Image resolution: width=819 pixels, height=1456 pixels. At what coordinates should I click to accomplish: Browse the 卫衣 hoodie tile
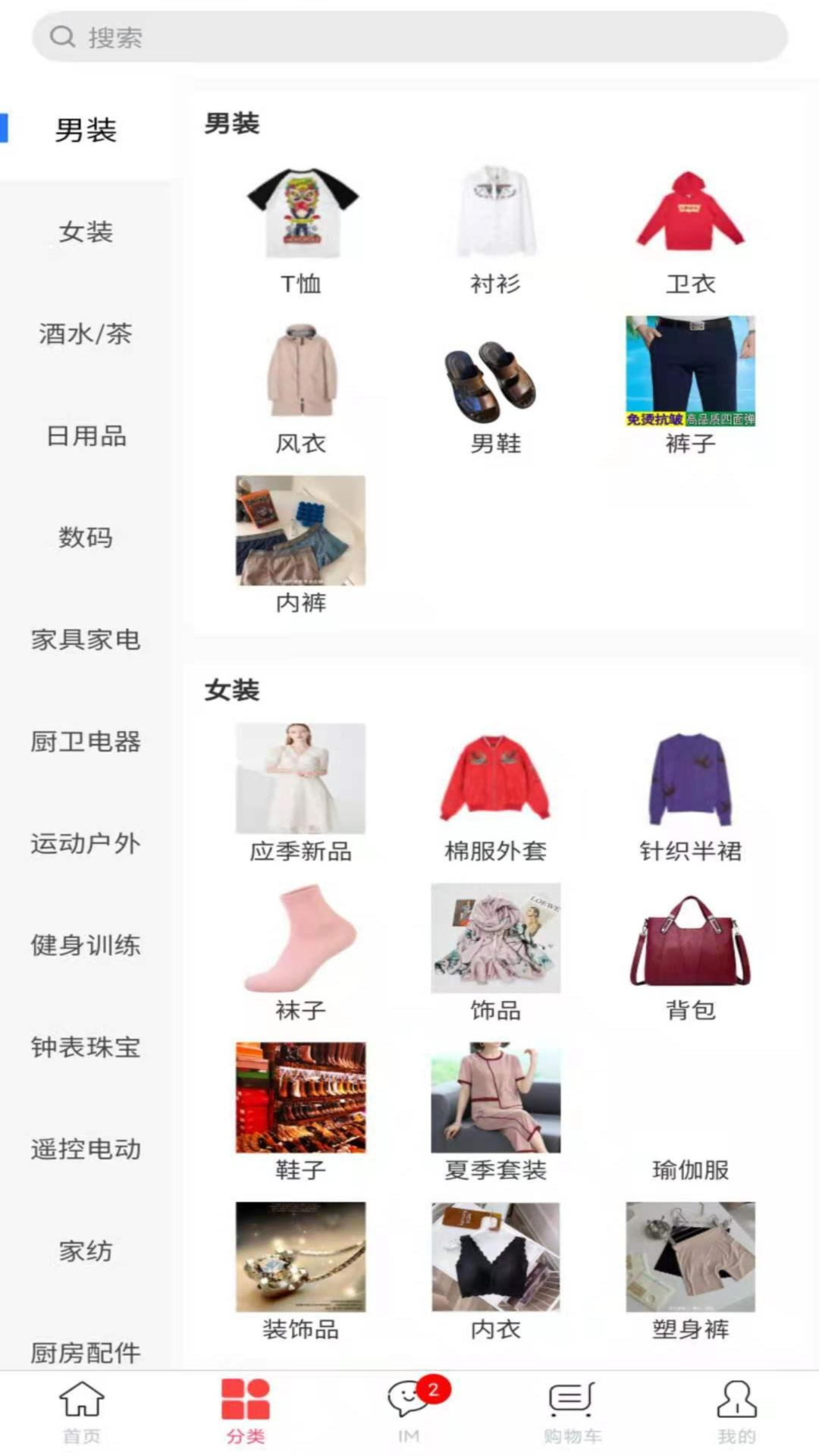click(690, 227)
